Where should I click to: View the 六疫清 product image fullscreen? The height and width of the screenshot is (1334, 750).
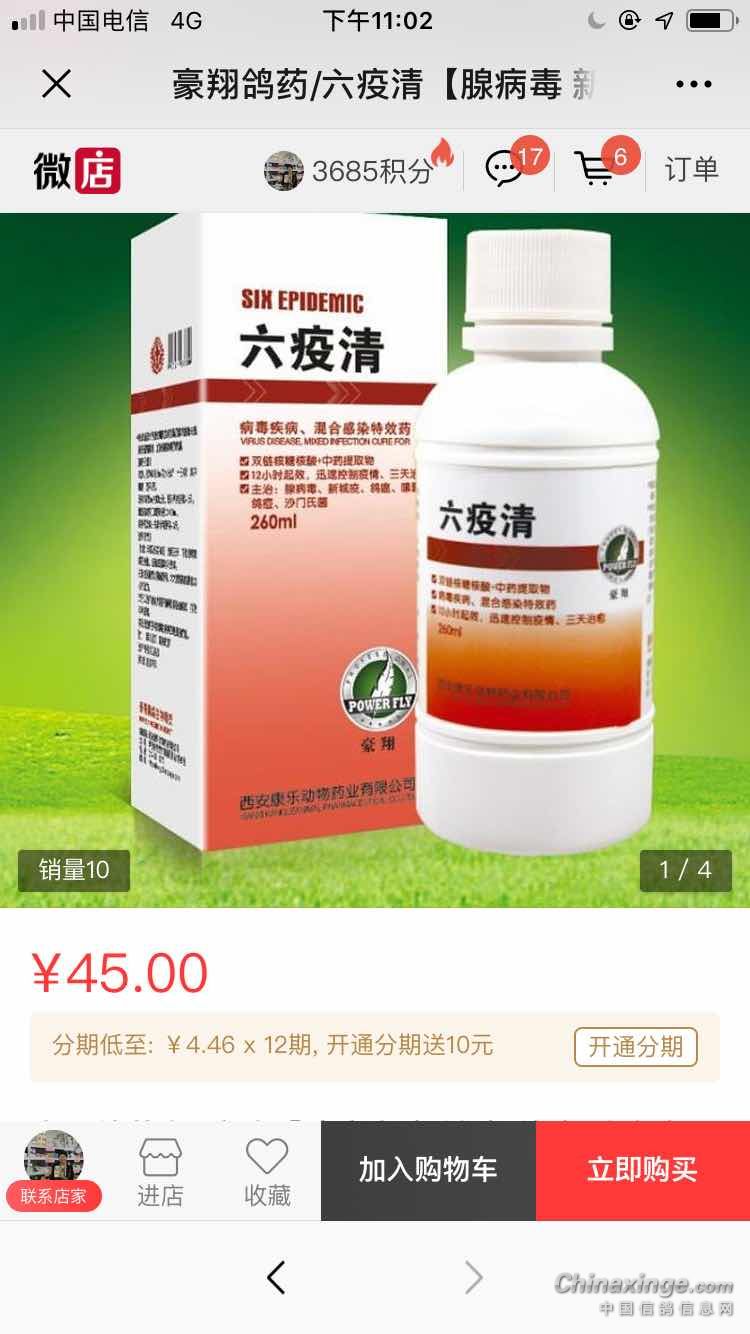375,560
